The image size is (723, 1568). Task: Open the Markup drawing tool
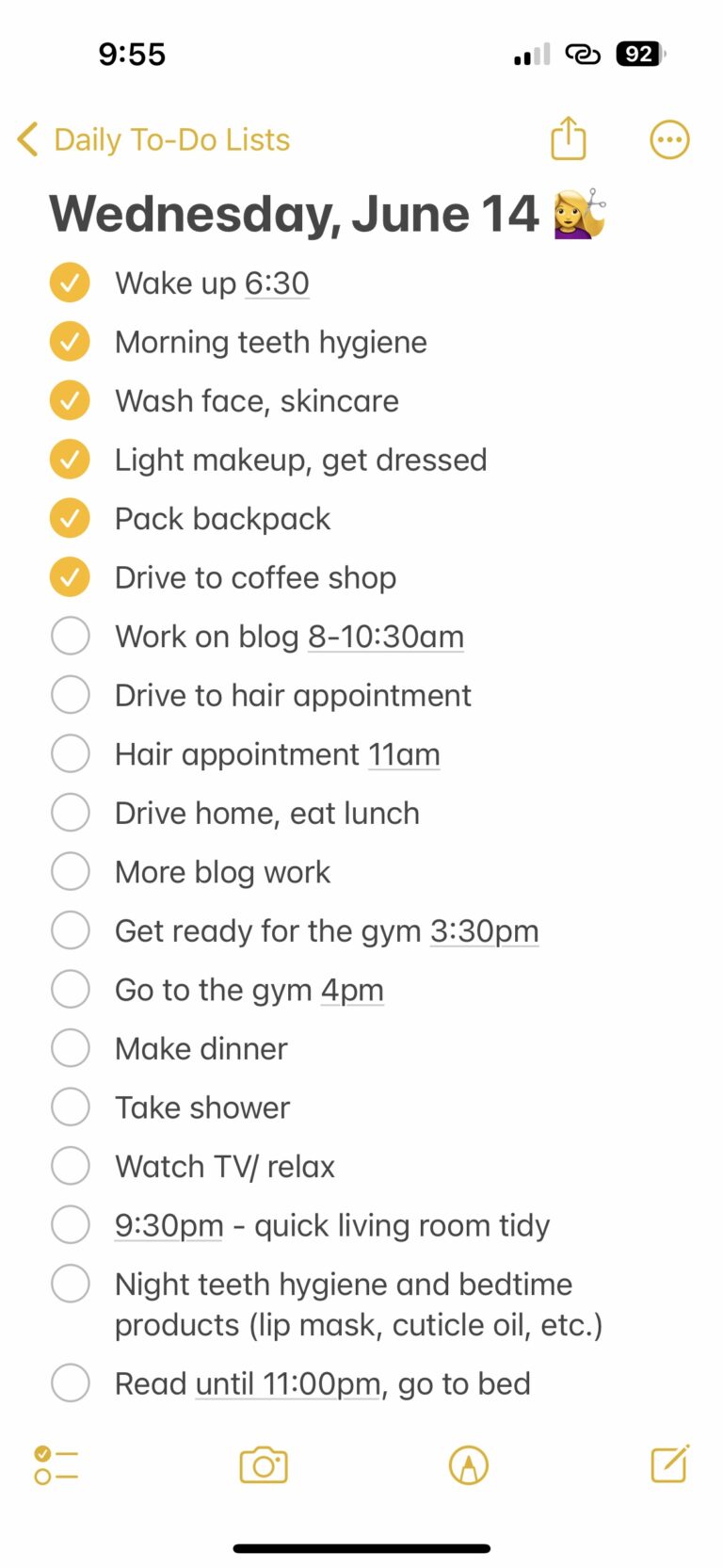[x=469, y=1464]
